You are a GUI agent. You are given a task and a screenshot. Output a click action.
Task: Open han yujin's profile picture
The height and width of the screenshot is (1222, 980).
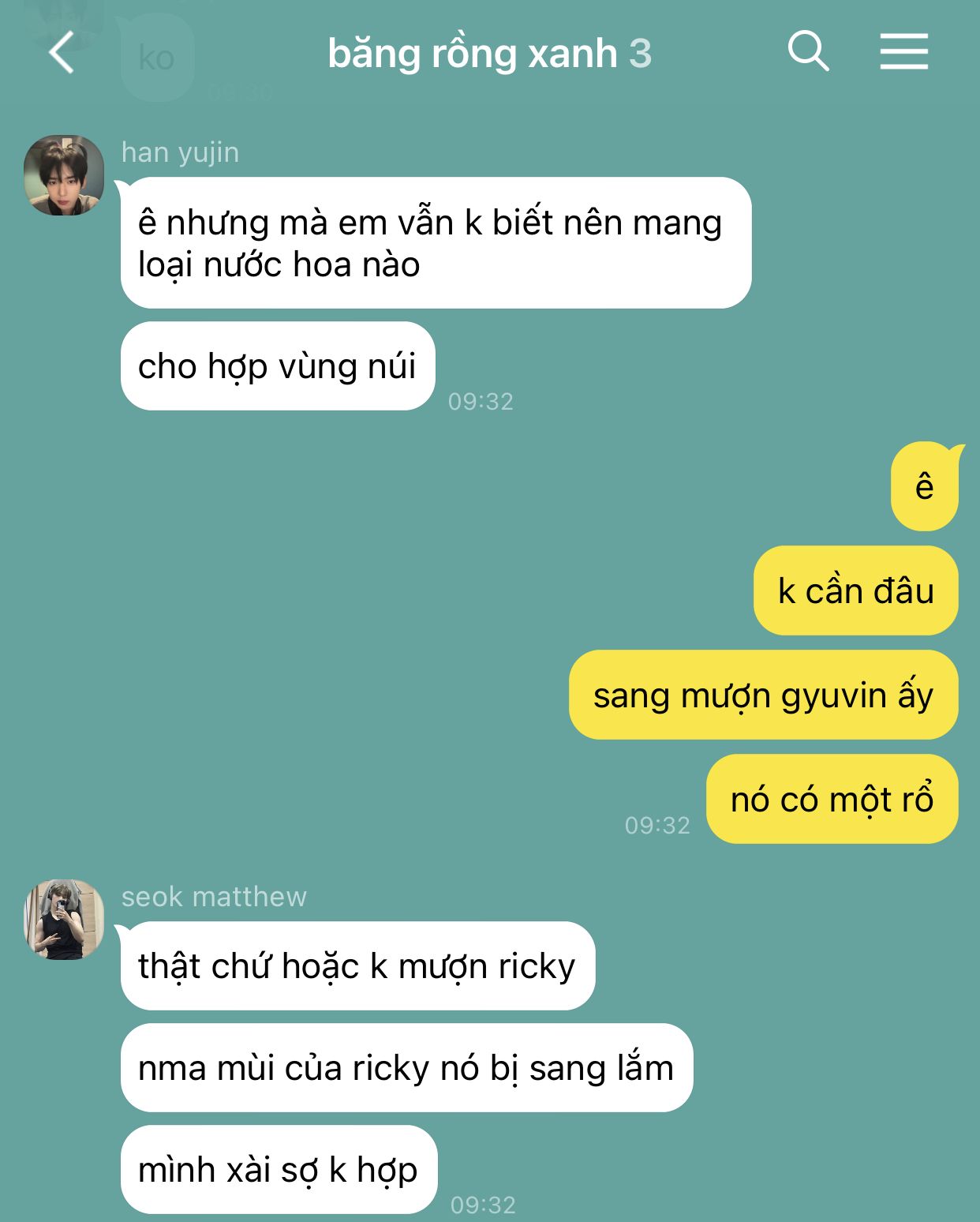[64, 175]
